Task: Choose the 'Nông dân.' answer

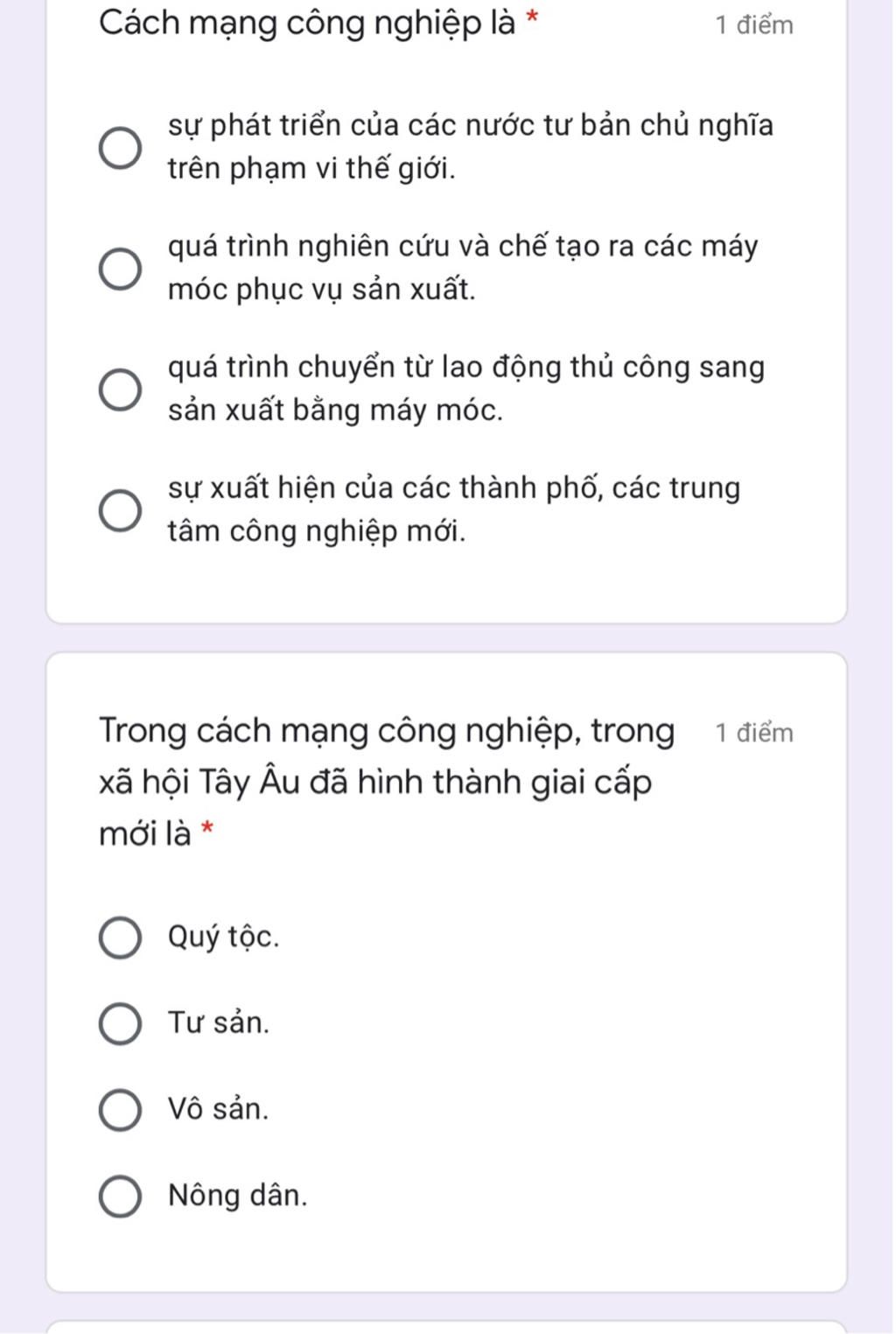Action: (x=120, y=1196)
